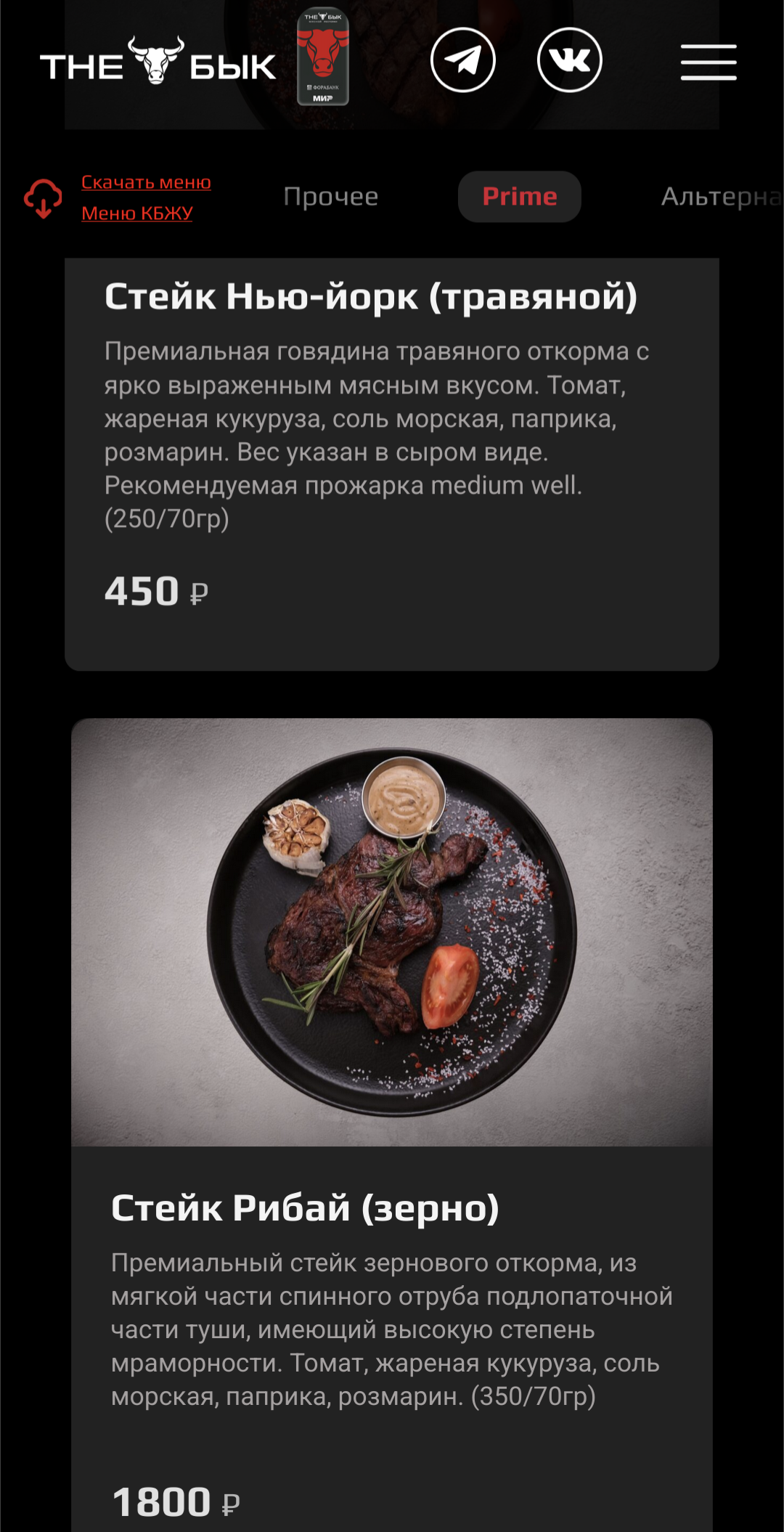Switch to the Альтернативные category tab
Screen dimensions: 784x1532
(722, 197)
